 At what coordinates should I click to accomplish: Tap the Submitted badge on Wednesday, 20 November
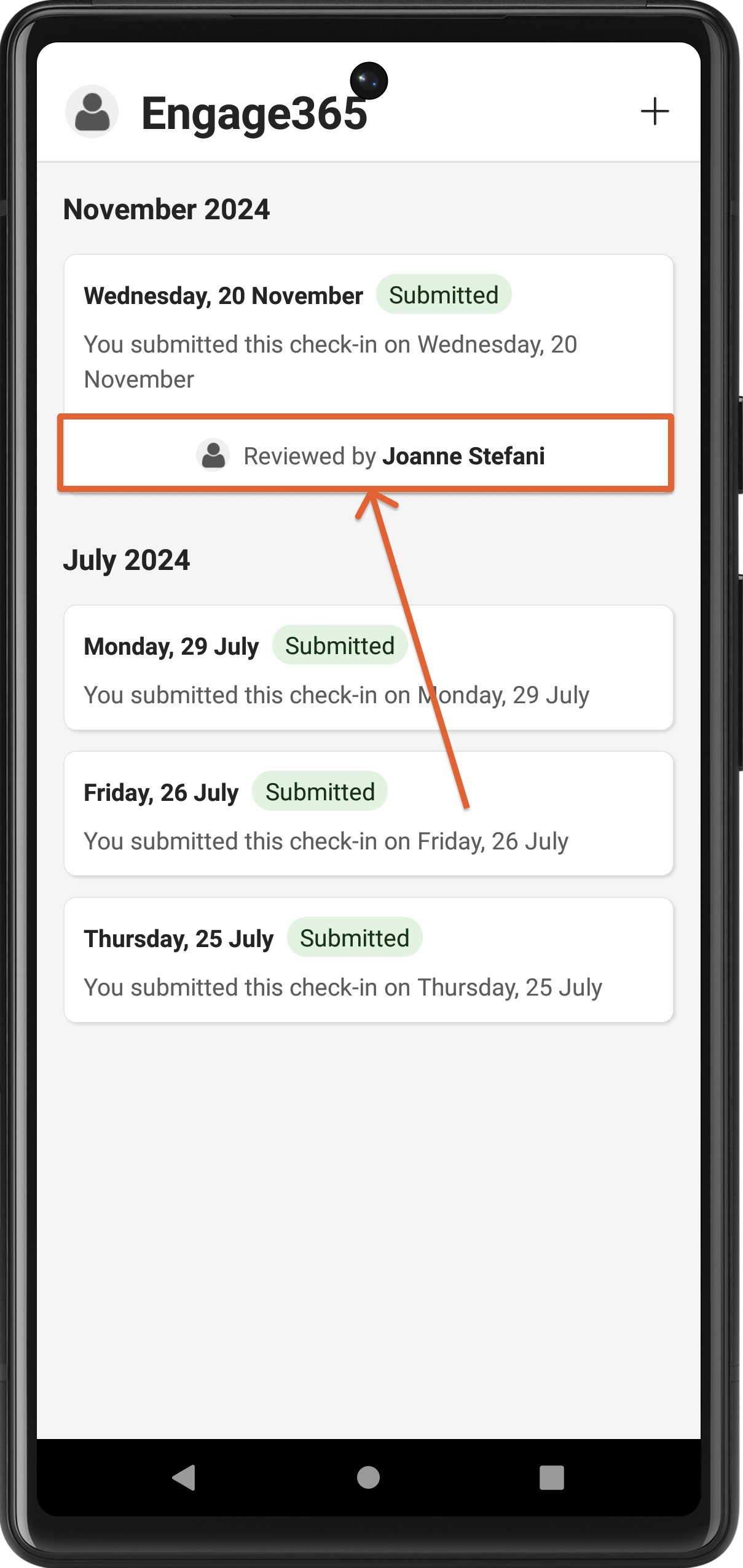pos(444,295)
